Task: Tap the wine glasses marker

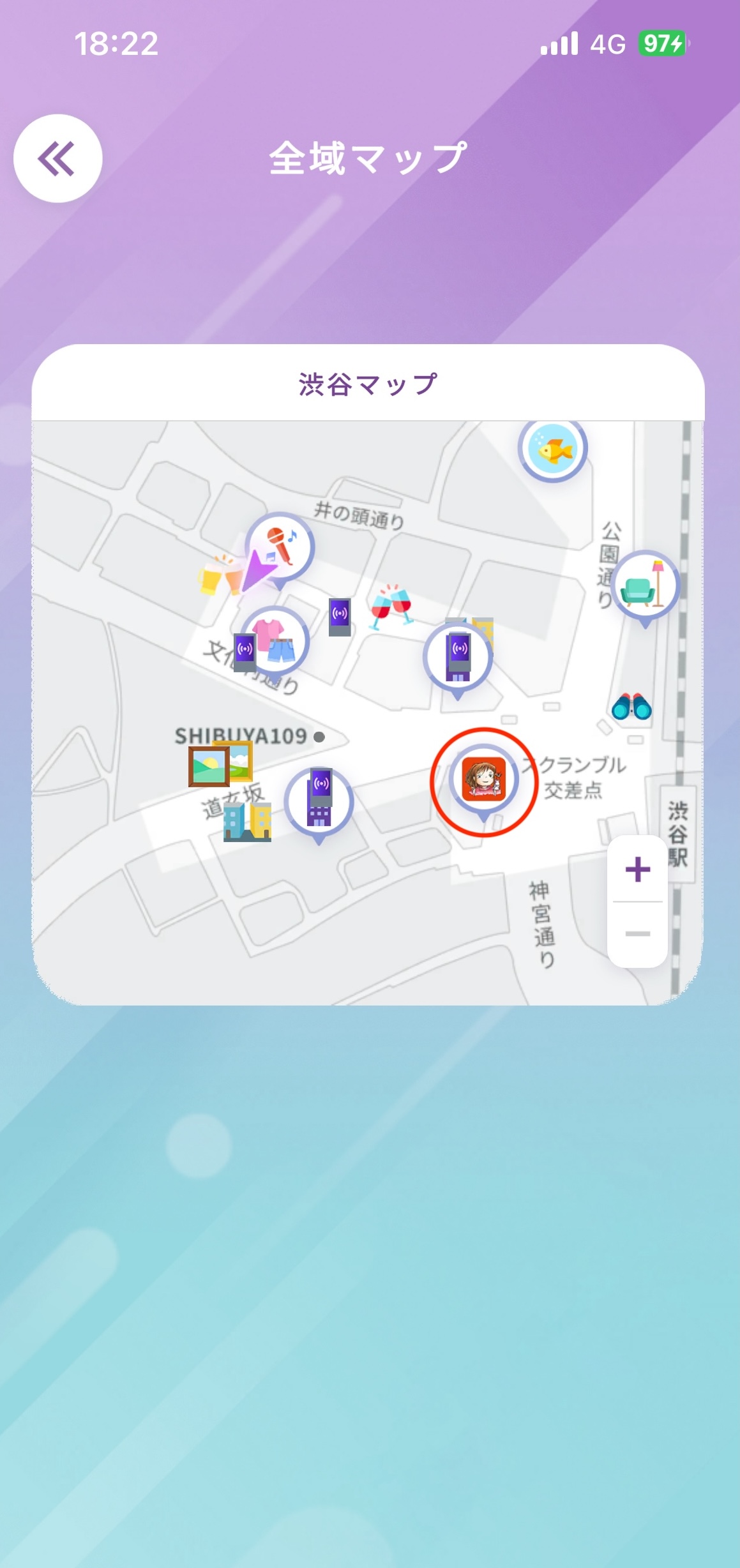Action: coord(391,605)
